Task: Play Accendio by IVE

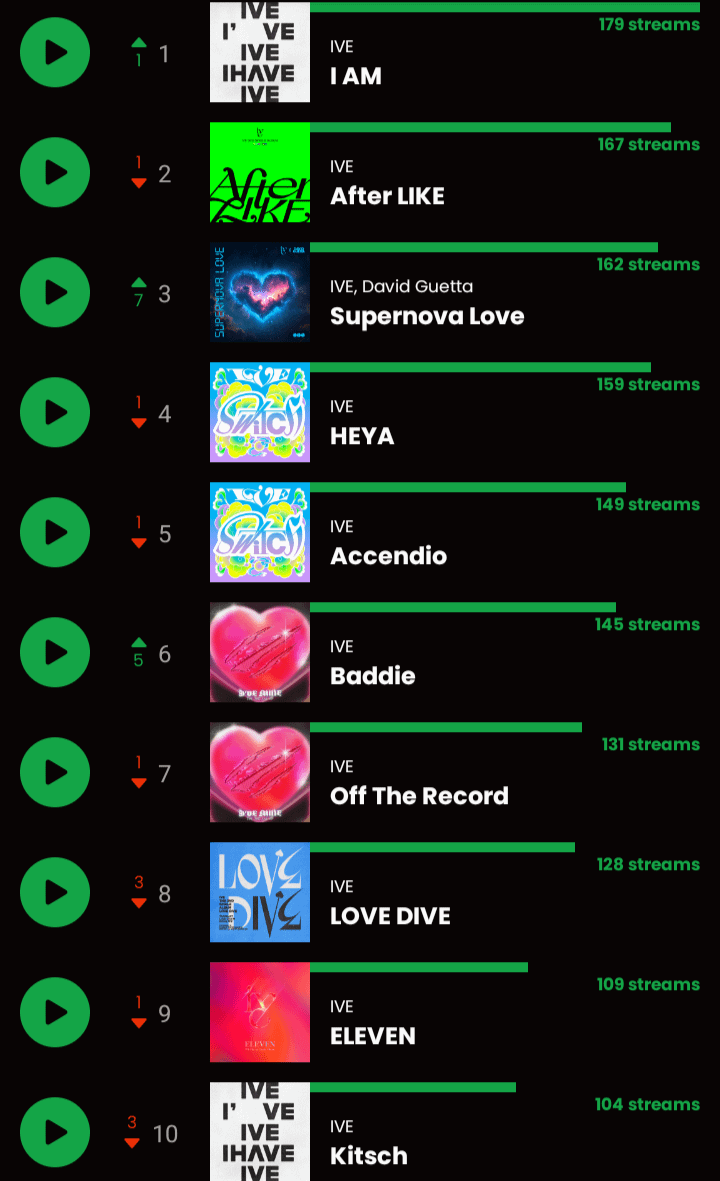Action: click(x=55, y=532)
